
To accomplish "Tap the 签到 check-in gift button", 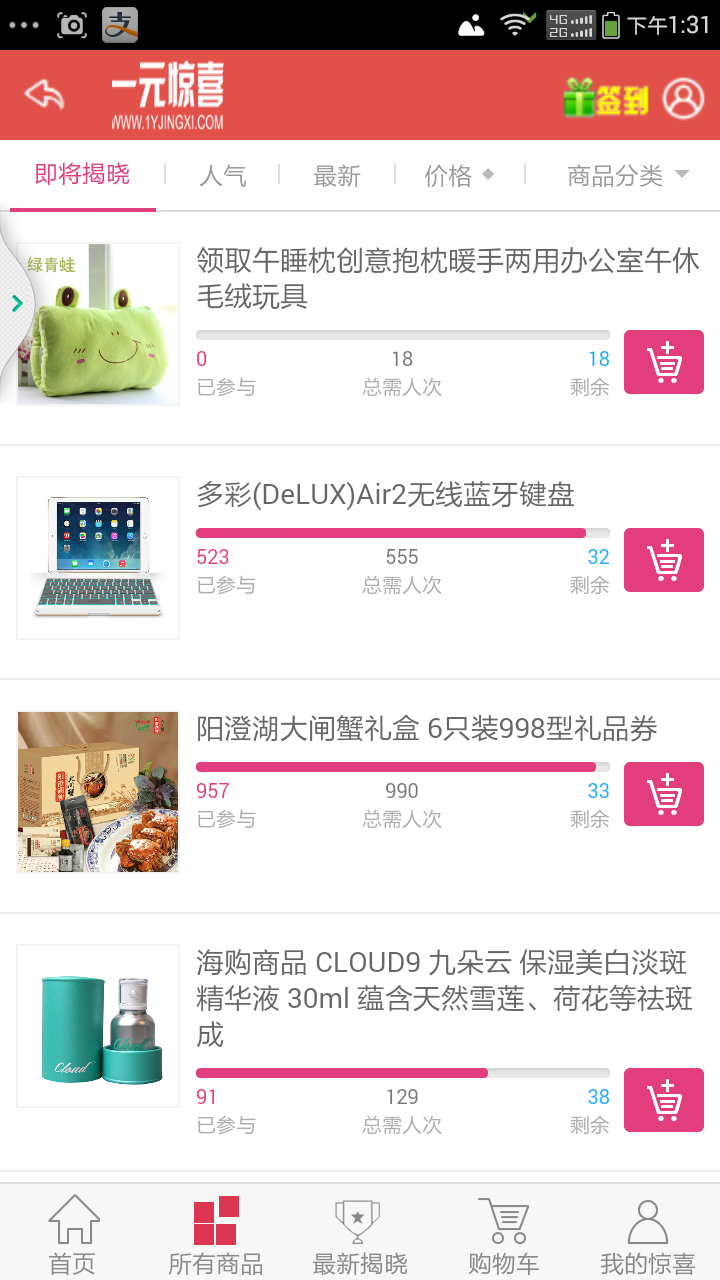I will tap(606, 99).
